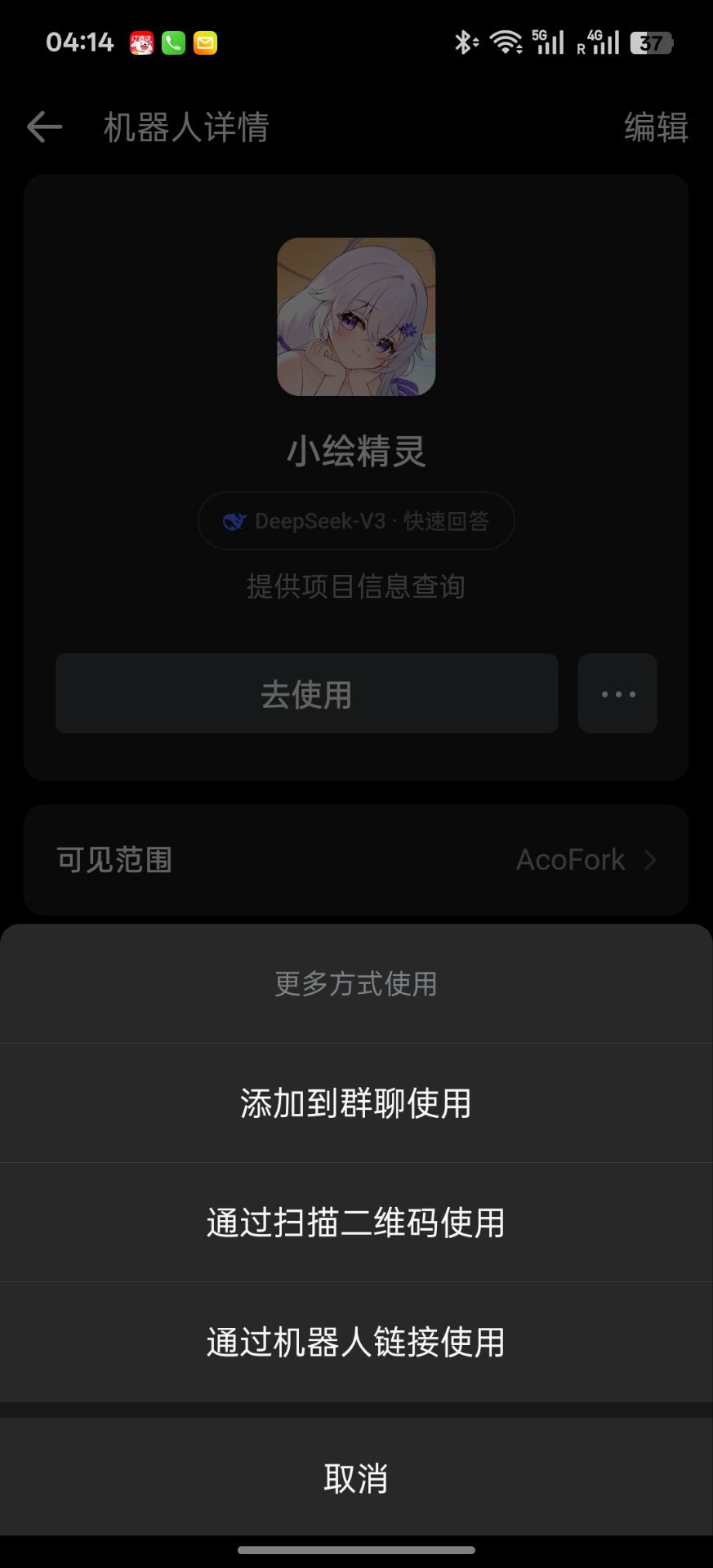
Task: Select 通过机器人链接使用
Action: click(x=356, y=1342)
